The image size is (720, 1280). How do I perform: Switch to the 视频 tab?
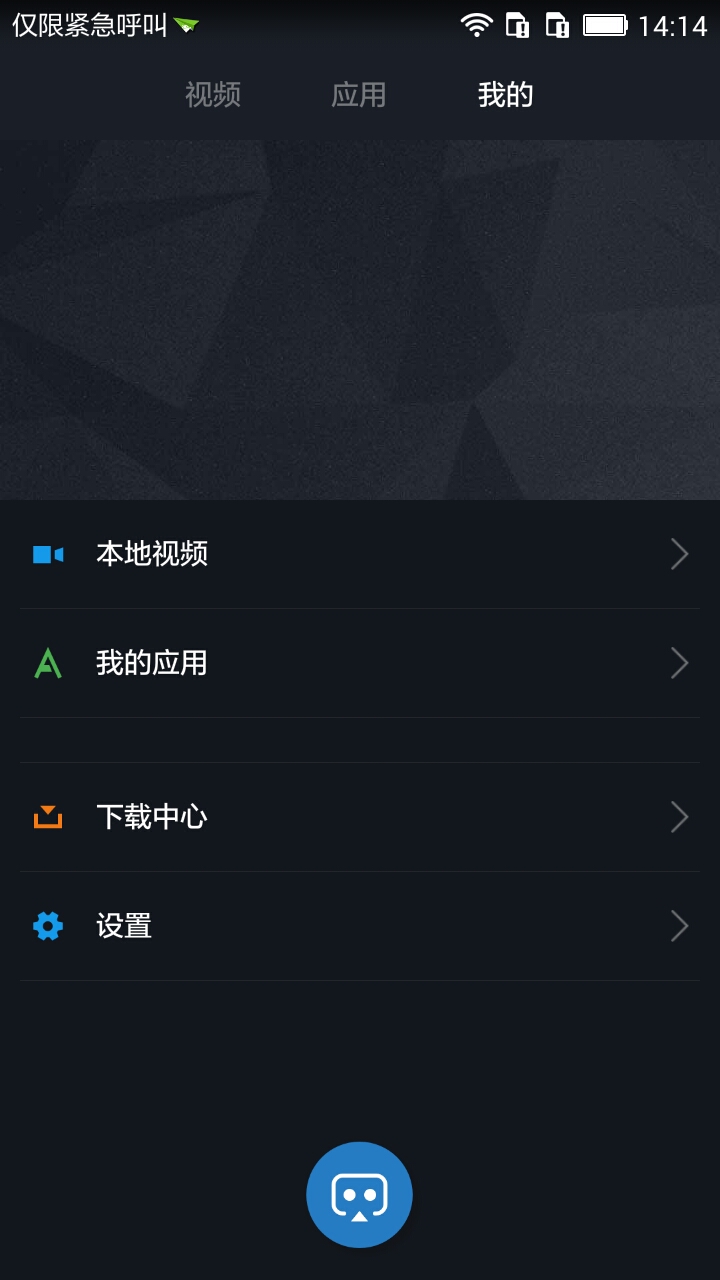(213, 95)
